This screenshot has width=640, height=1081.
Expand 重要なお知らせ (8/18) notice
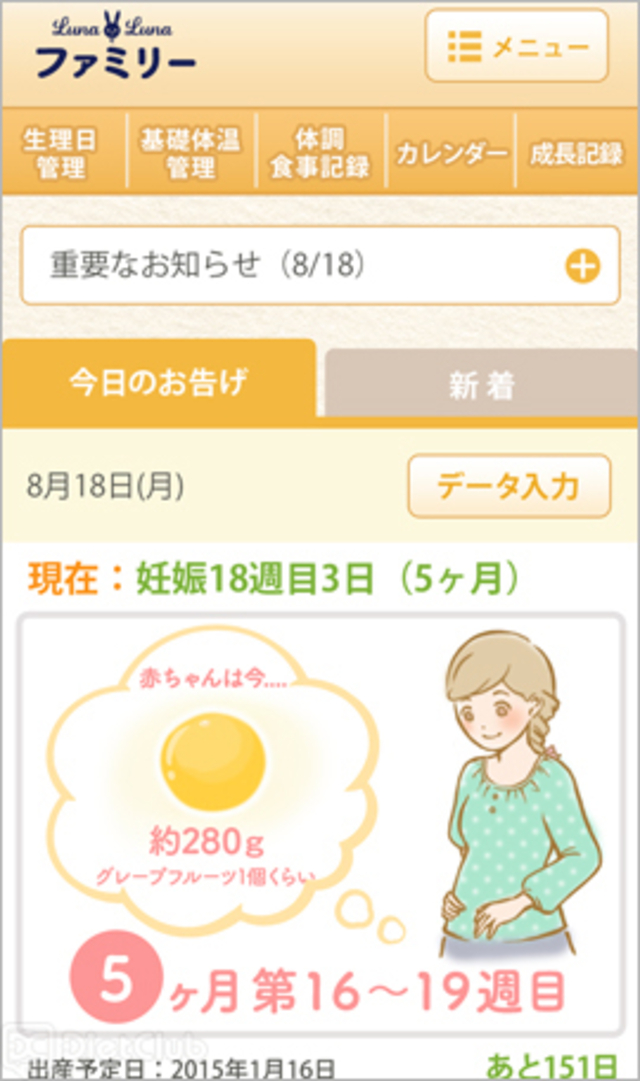[x=582, y=266]
